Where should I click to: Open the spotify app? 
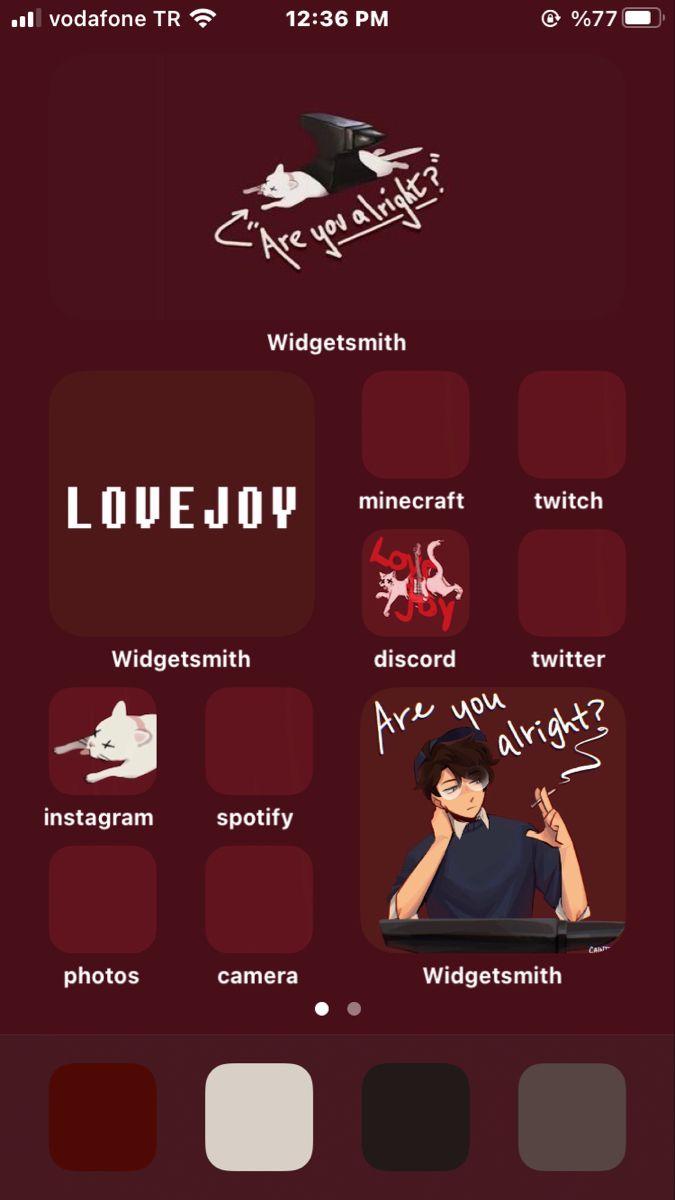click(x=258, y=741)
